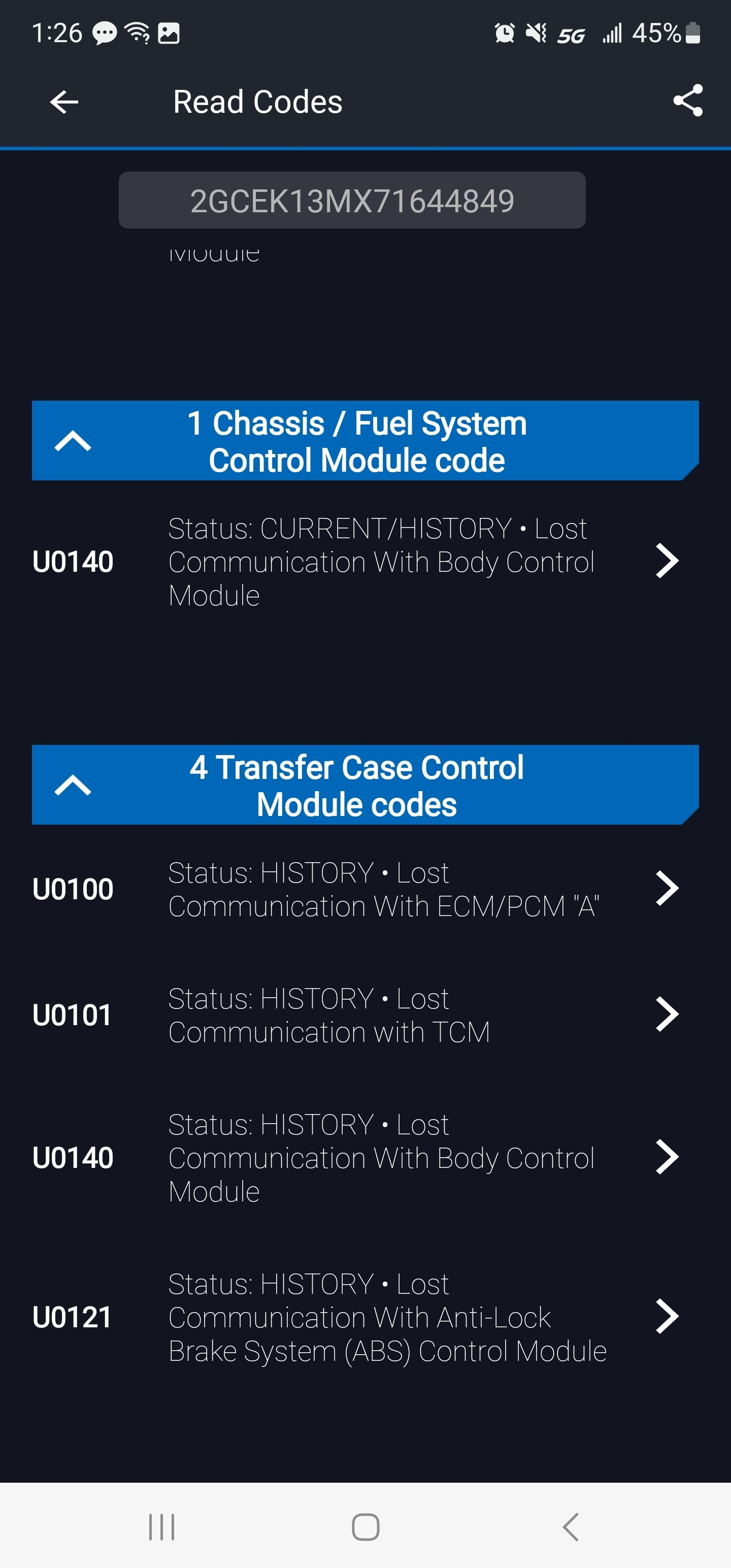Collapse the Chassis / Fuel System Control Module section
This screenshot has height=1568, width=731.
(x=73, y=441)
